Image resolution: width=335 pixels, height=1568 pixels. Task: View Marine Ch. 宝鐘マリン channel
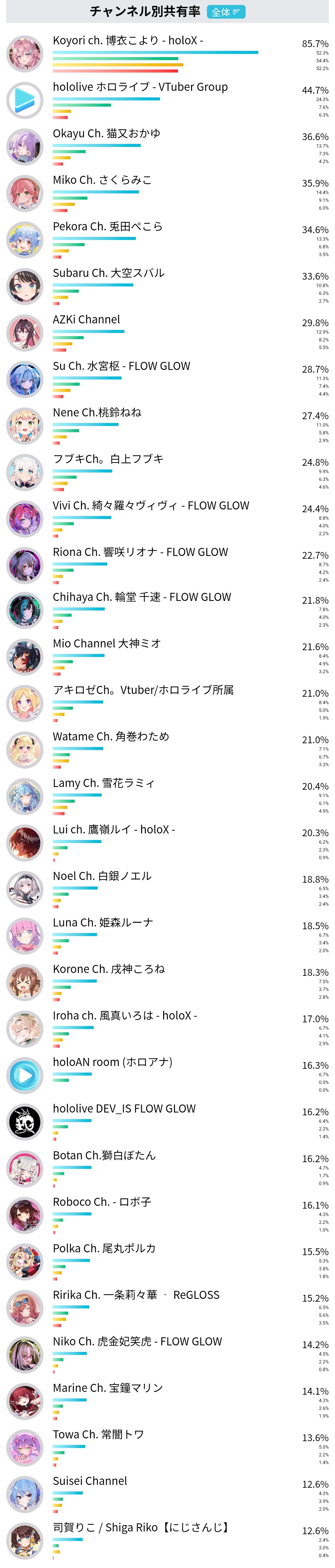point(108,1388)
